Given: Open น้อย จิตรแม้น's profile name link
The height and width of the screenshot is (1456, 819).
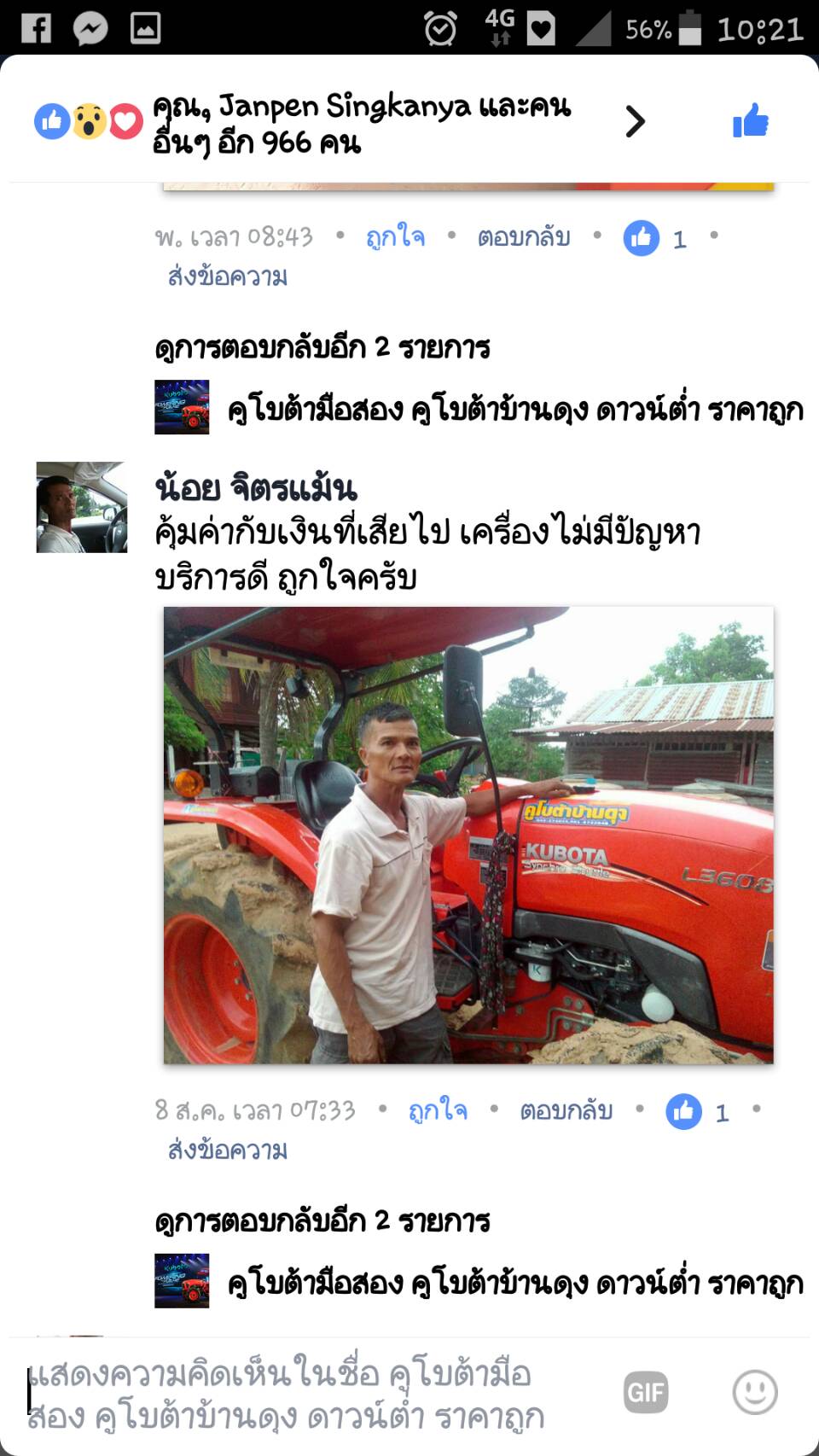Looking at the screenshot, I should (256, 488).
